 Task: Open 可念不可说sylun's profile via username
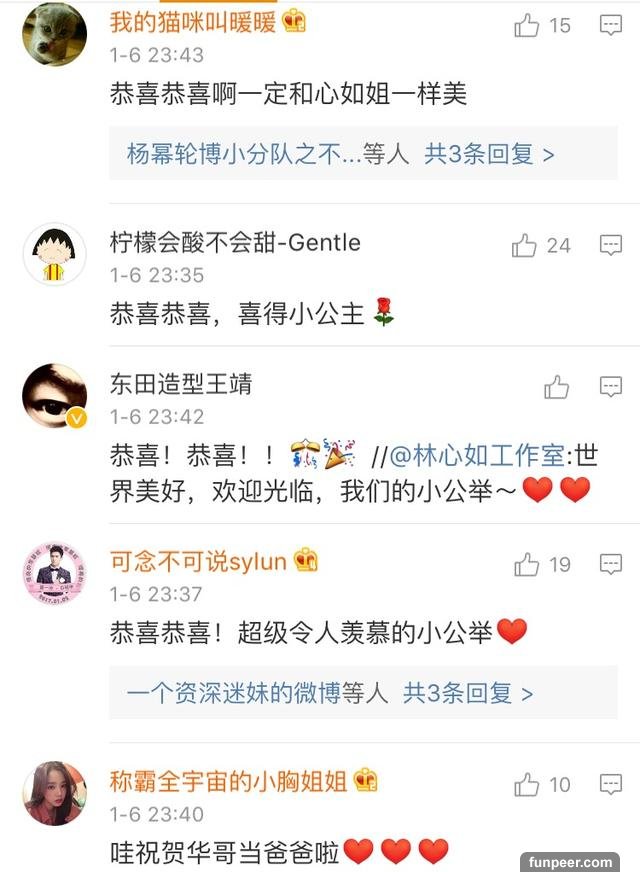198,561
